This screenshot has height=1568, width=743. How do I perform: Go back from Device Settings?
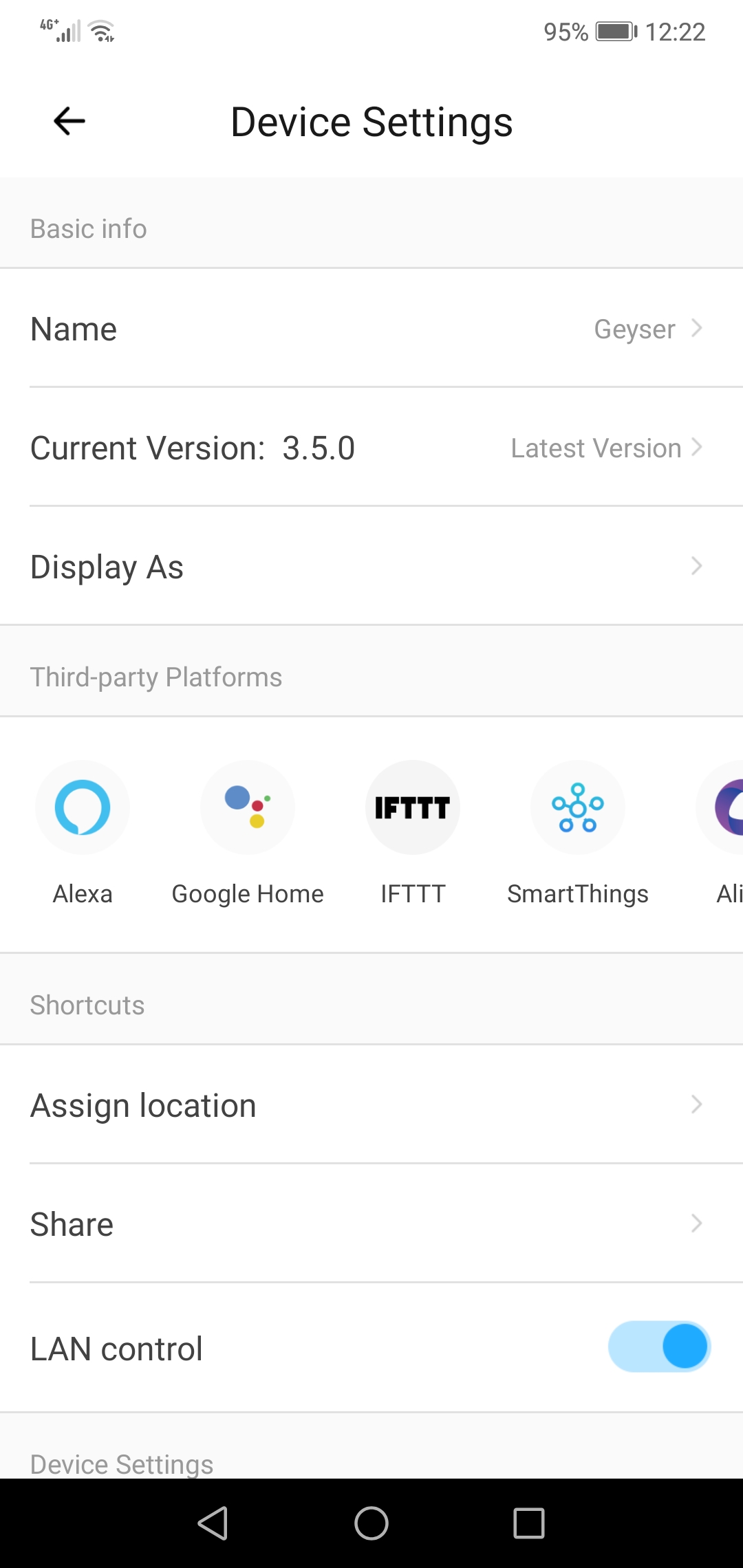tap(69, 122)
